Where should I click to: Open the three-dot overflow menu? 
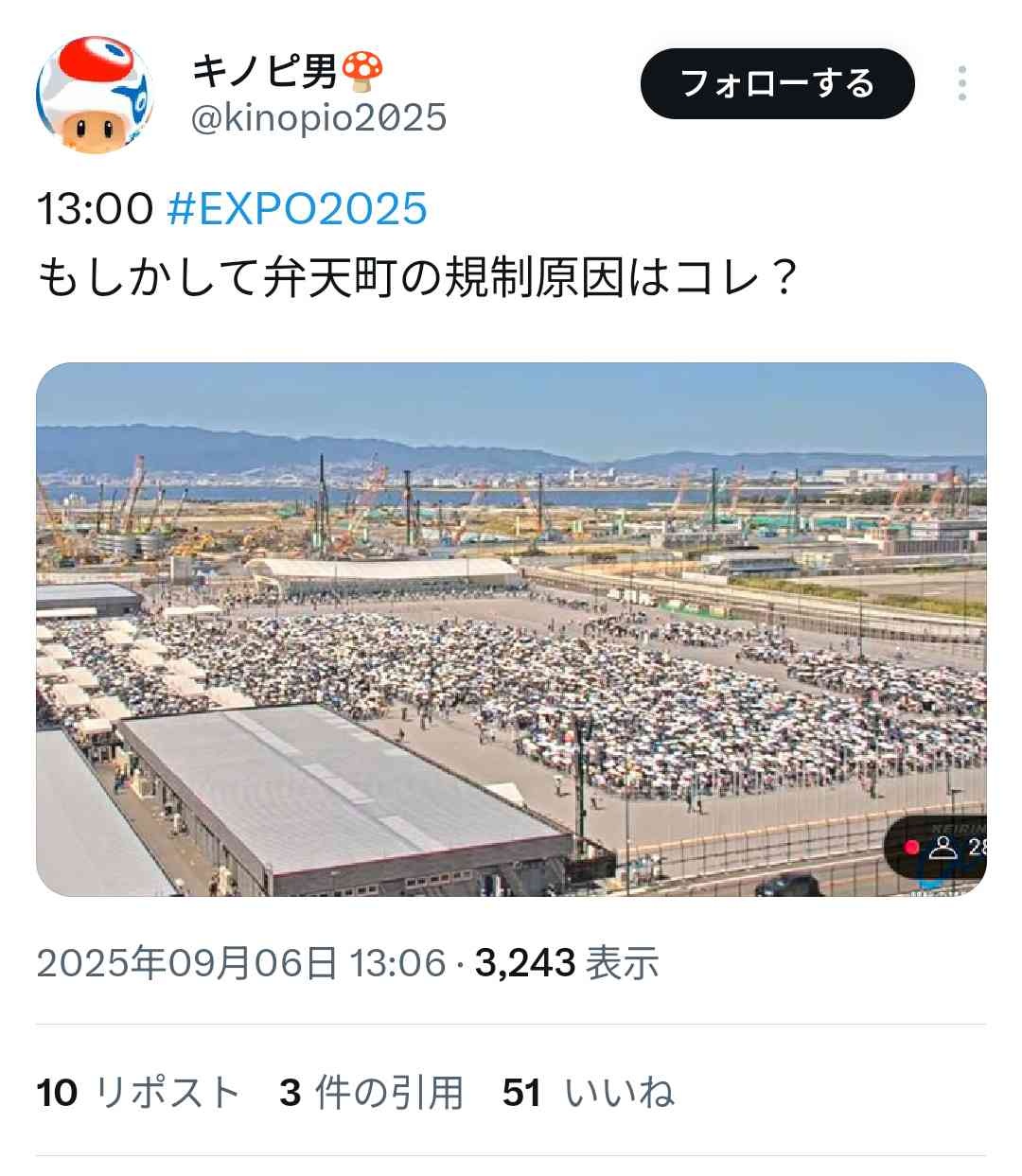click(x=961, y=83)
